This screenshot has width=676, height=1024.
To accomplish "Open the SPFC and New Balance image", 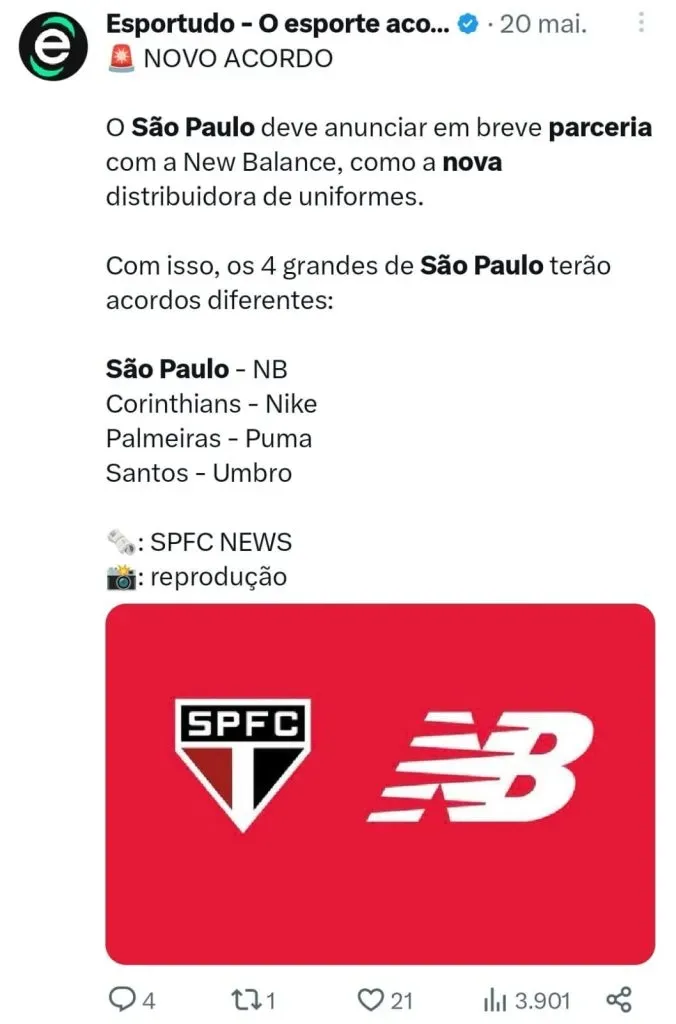I will coord(380,783).
